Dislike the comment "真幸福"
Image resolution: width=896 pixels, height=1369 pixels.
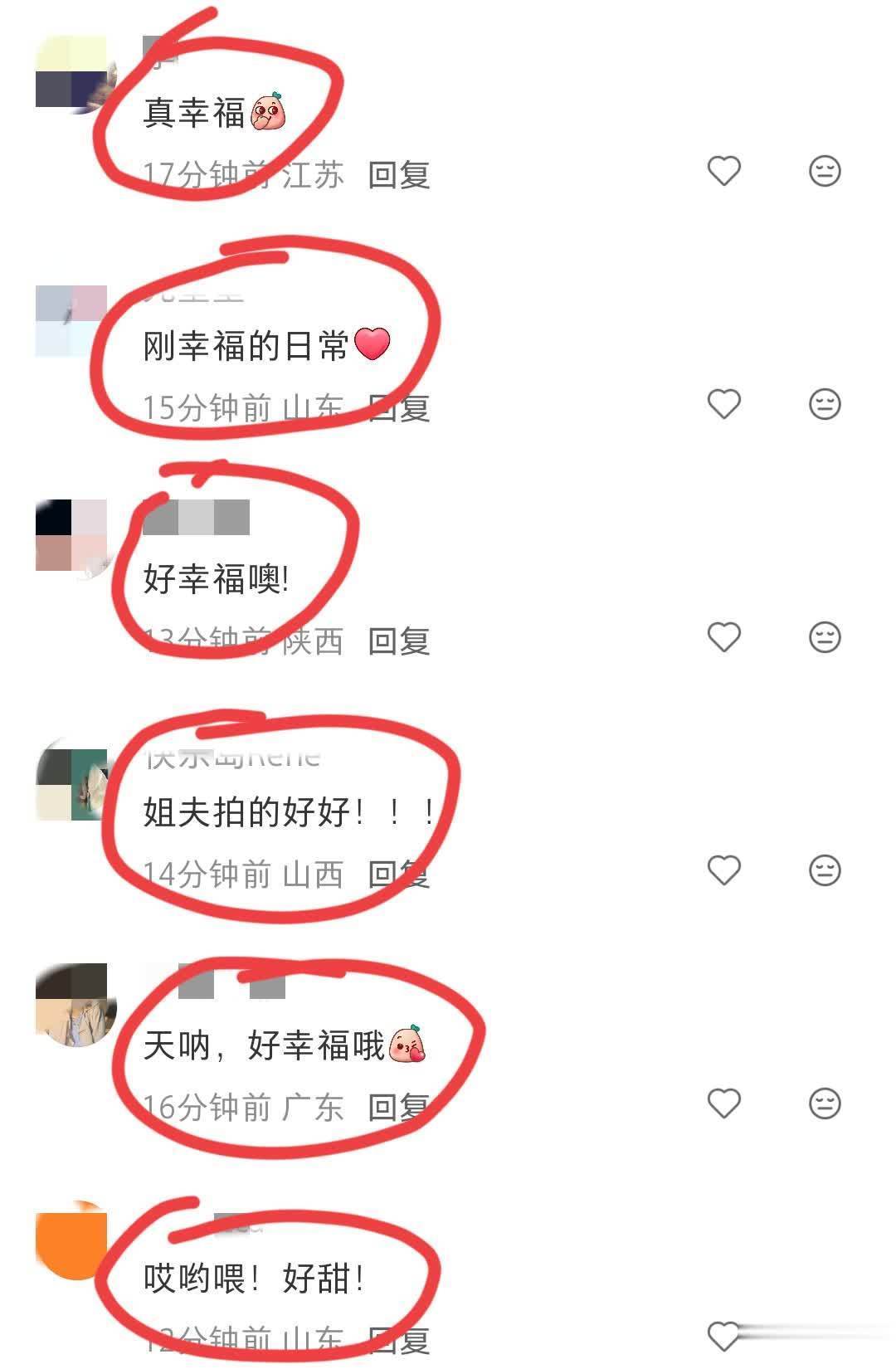pos(825,171)
